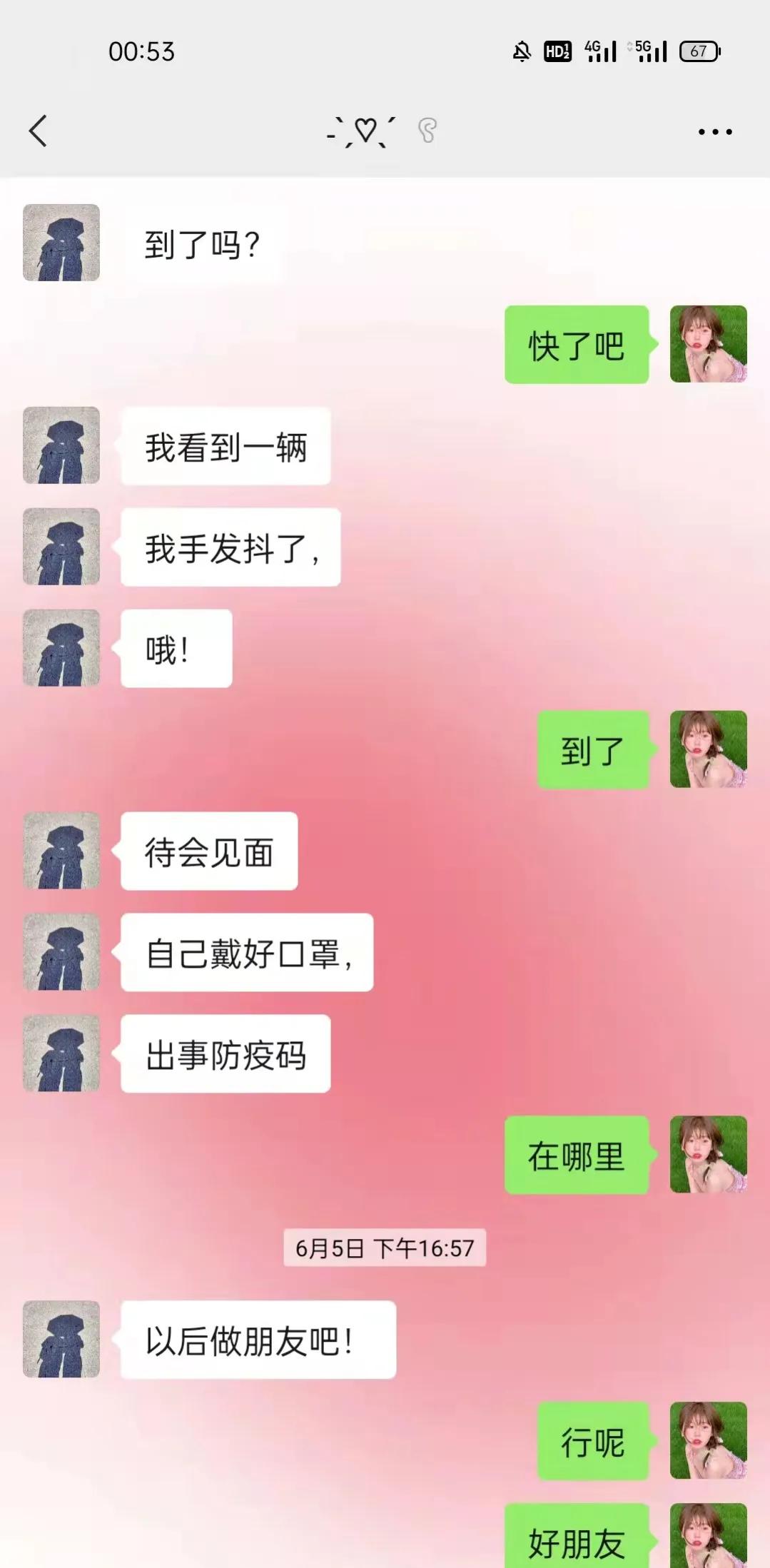Open my avatar next to 在哪里
This screenshot has height=1568, width=770.
[x=708, y=1154]
